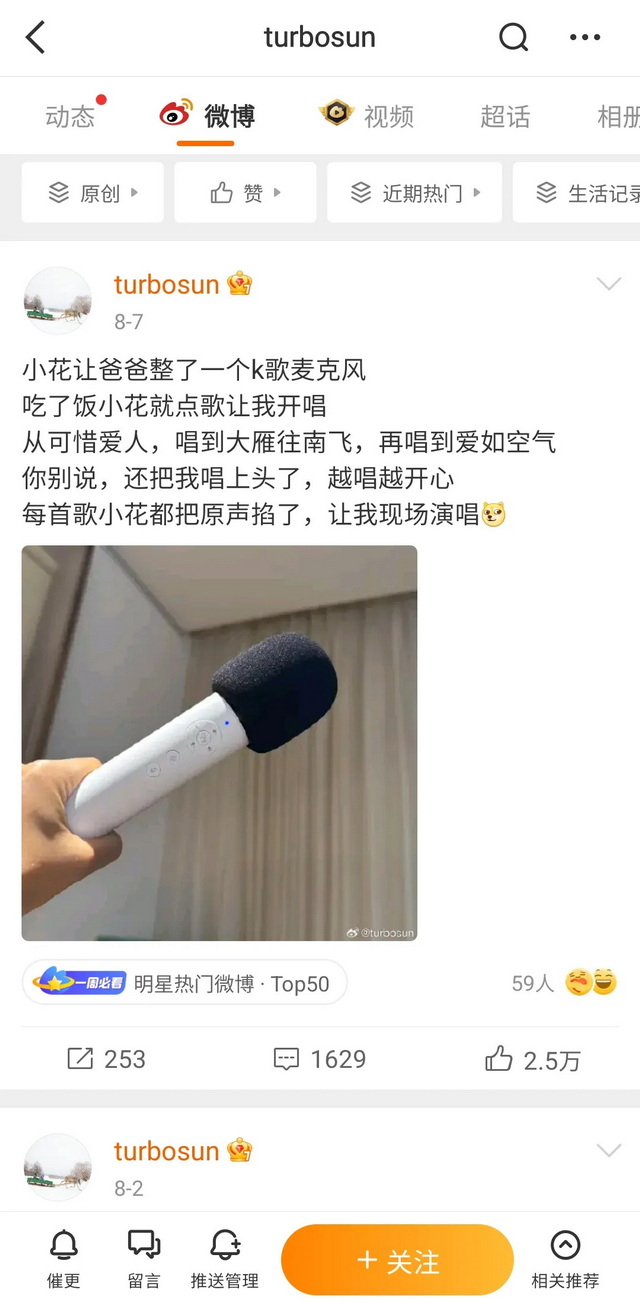Switch to the 超话 tab

(505, 116)
